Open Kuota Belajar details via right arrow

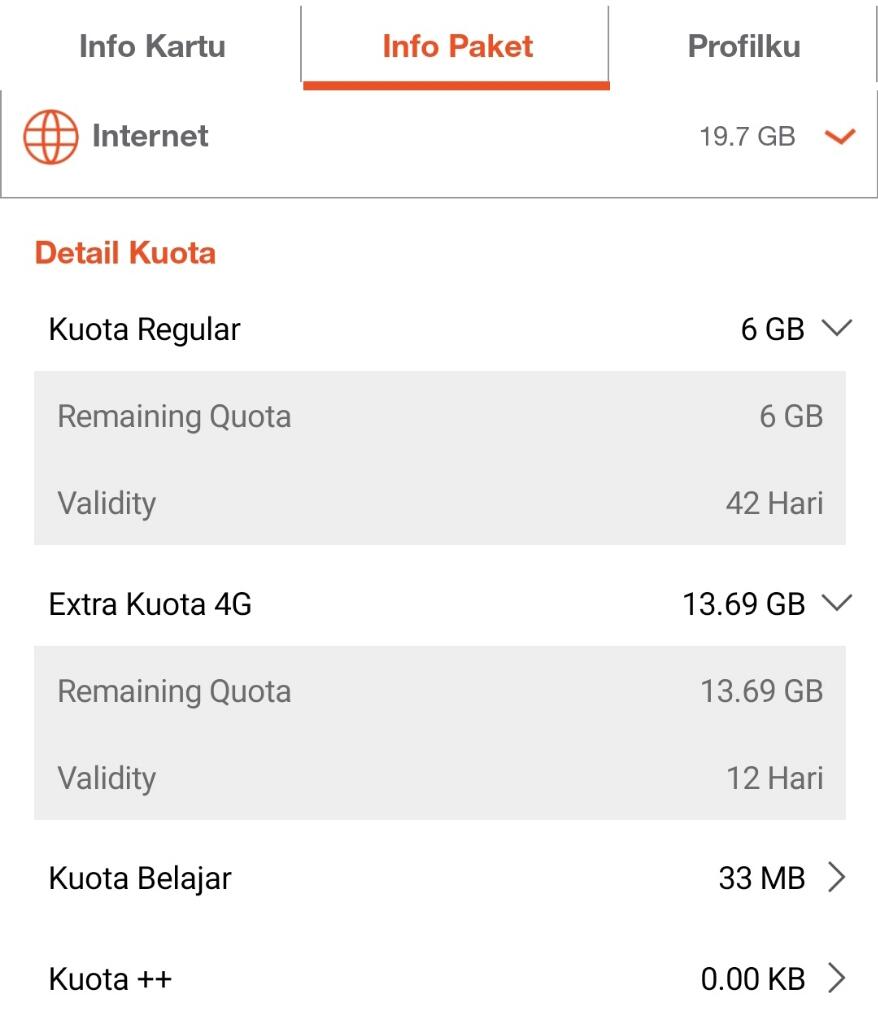pyautogui.click(x=839, y=877)
